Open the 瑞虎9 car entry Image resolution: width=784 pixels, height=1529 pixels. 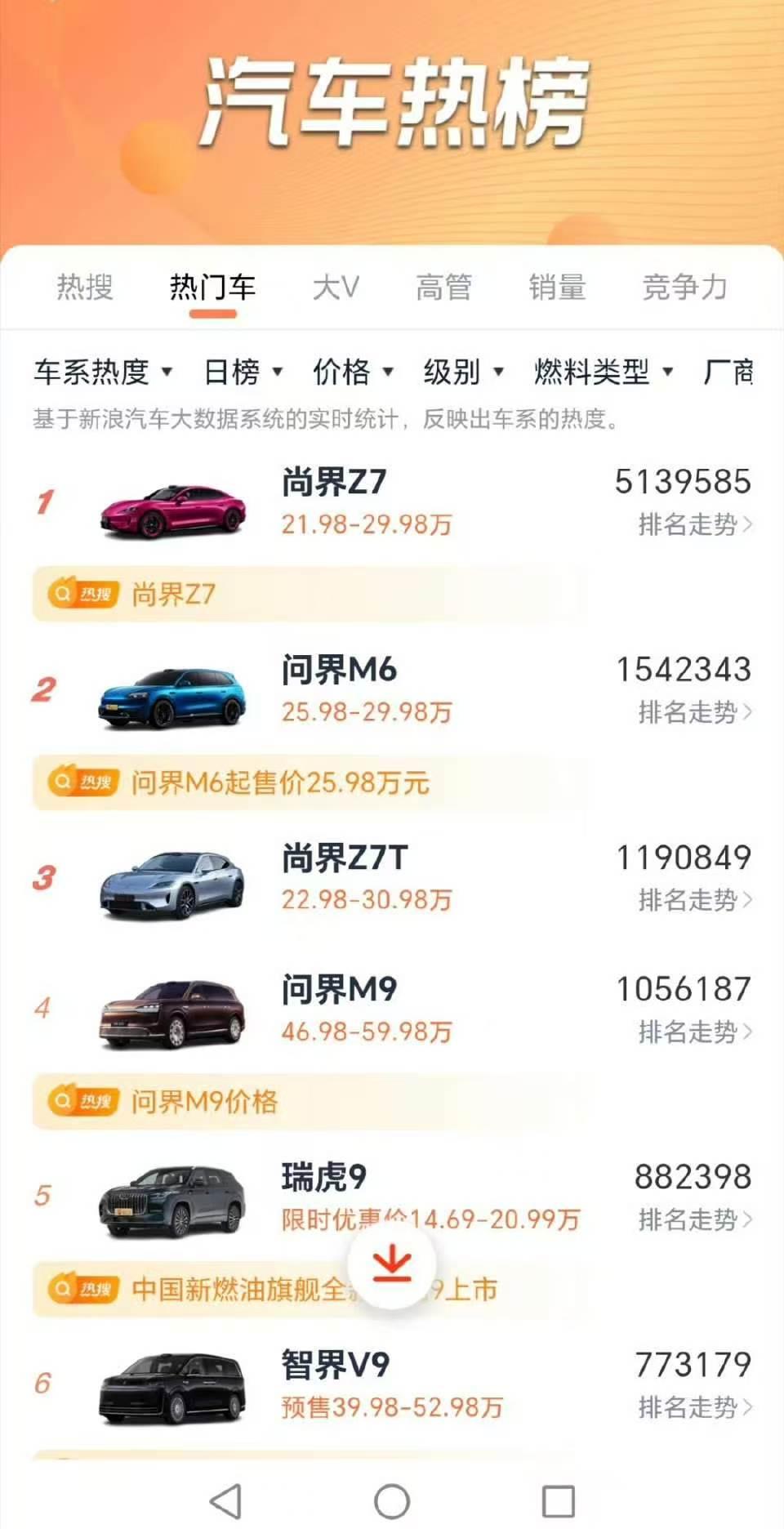point(392,1197)
